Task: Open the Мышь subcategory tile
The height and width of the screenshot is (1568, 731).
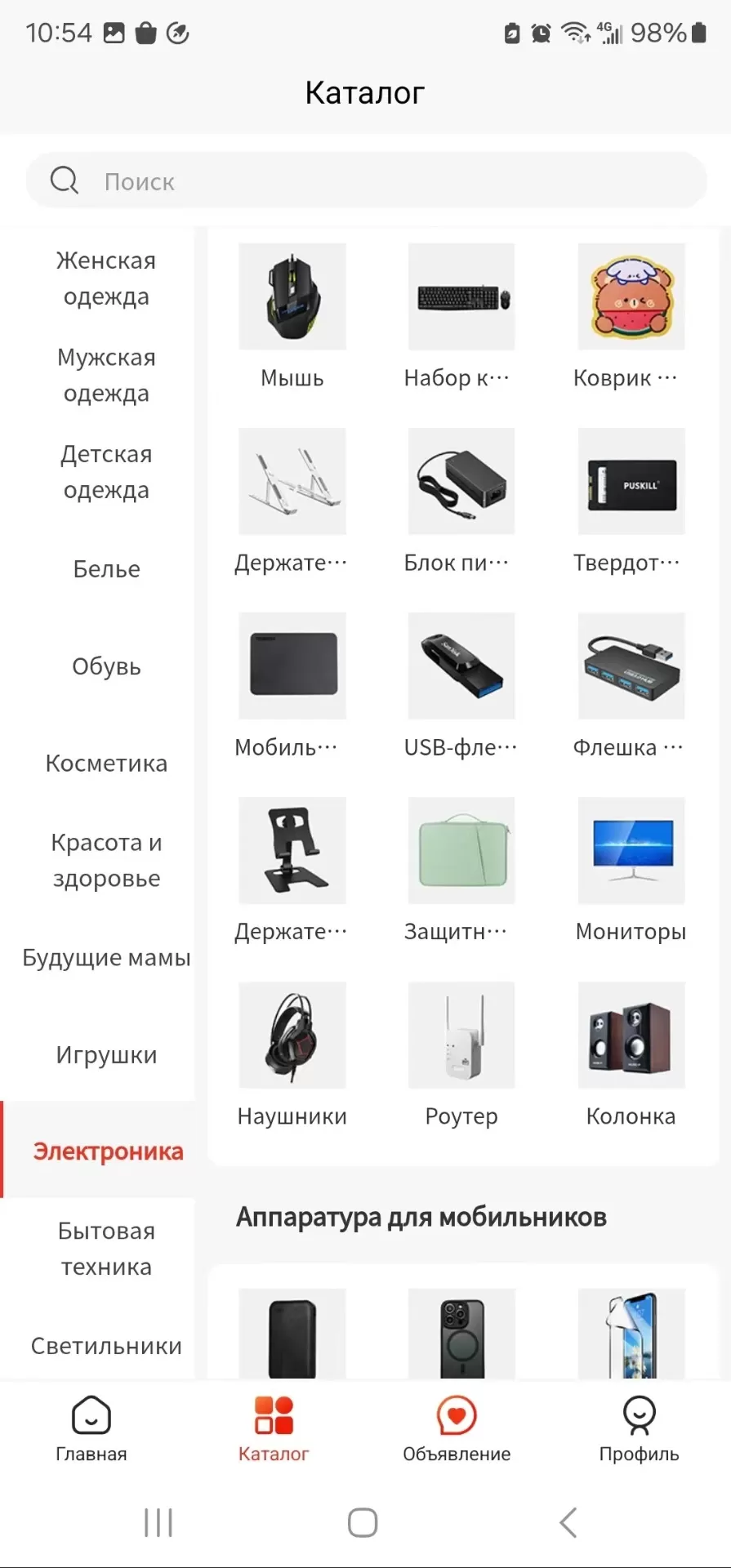Action: click(292, 315)
